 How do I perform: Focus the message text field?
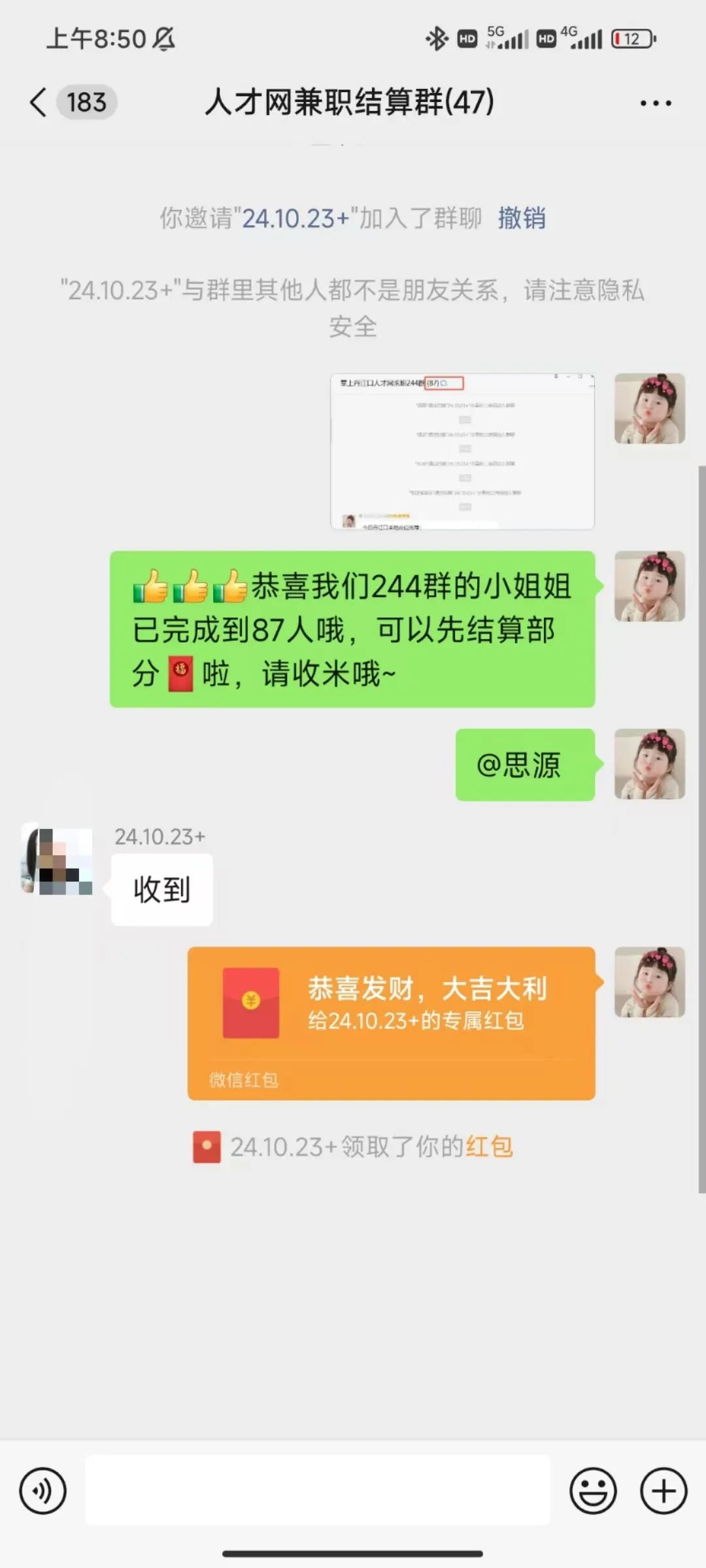(318, 1491)
